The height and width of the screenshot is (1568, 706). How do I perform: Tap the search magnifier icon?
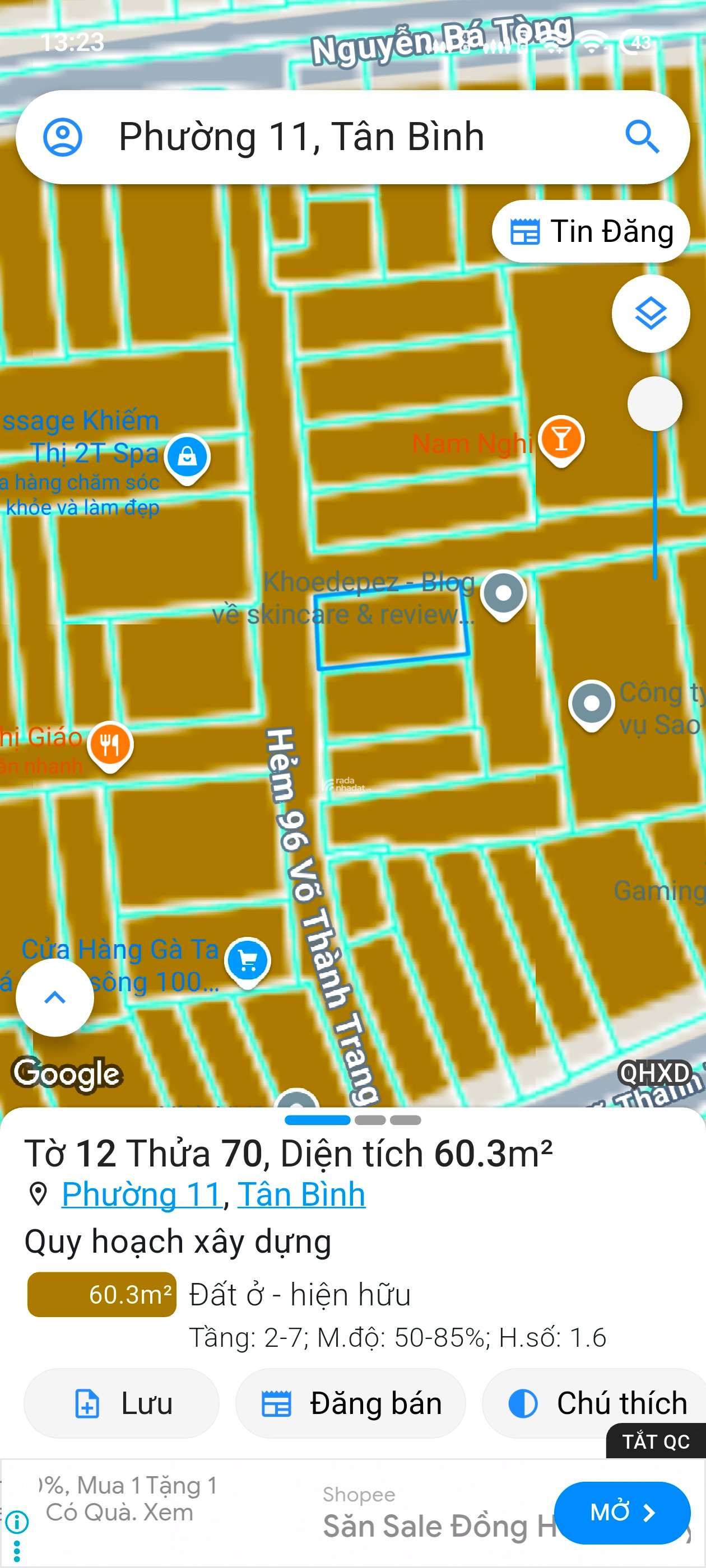coord(642,137)
